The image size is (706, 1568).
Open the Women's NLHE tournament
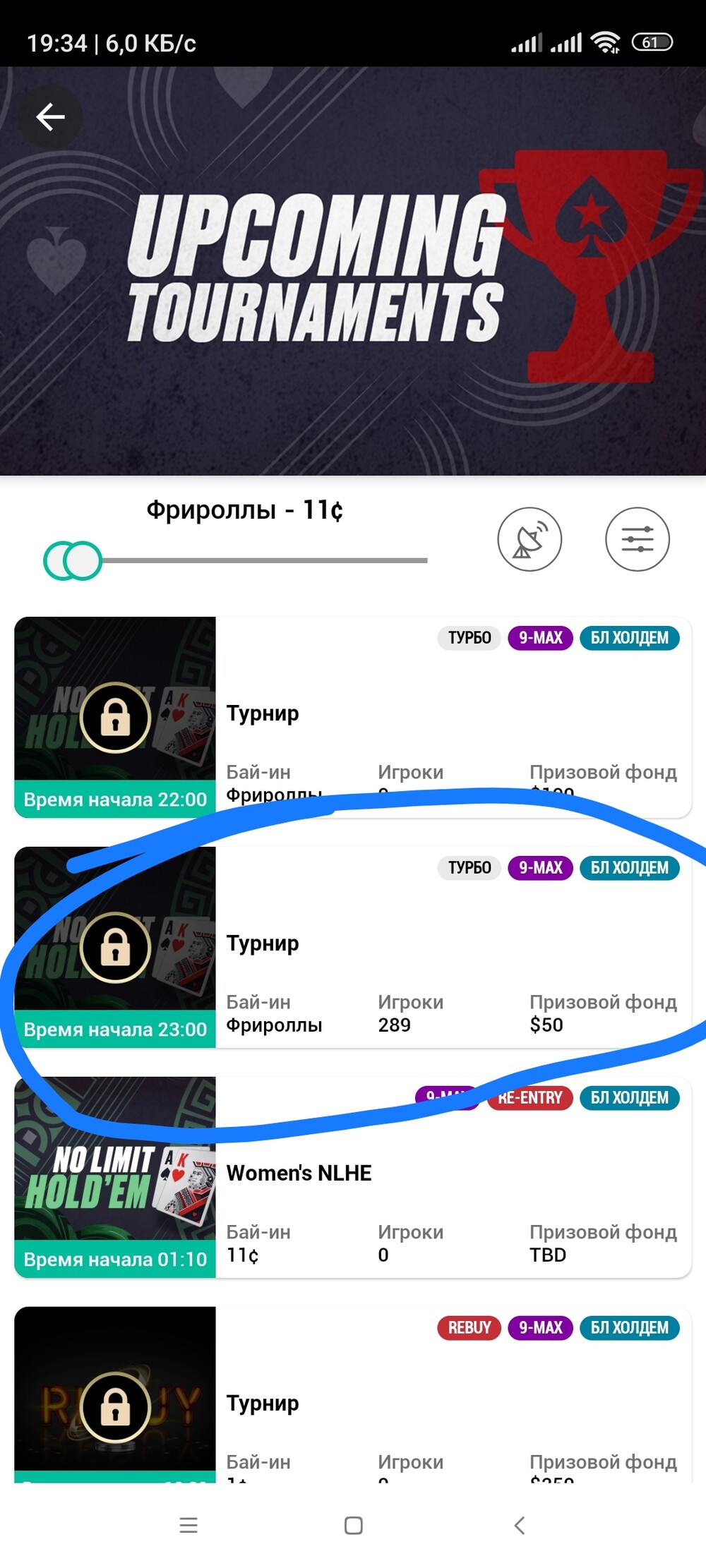pyautogui.click(x=353, y=1177)
